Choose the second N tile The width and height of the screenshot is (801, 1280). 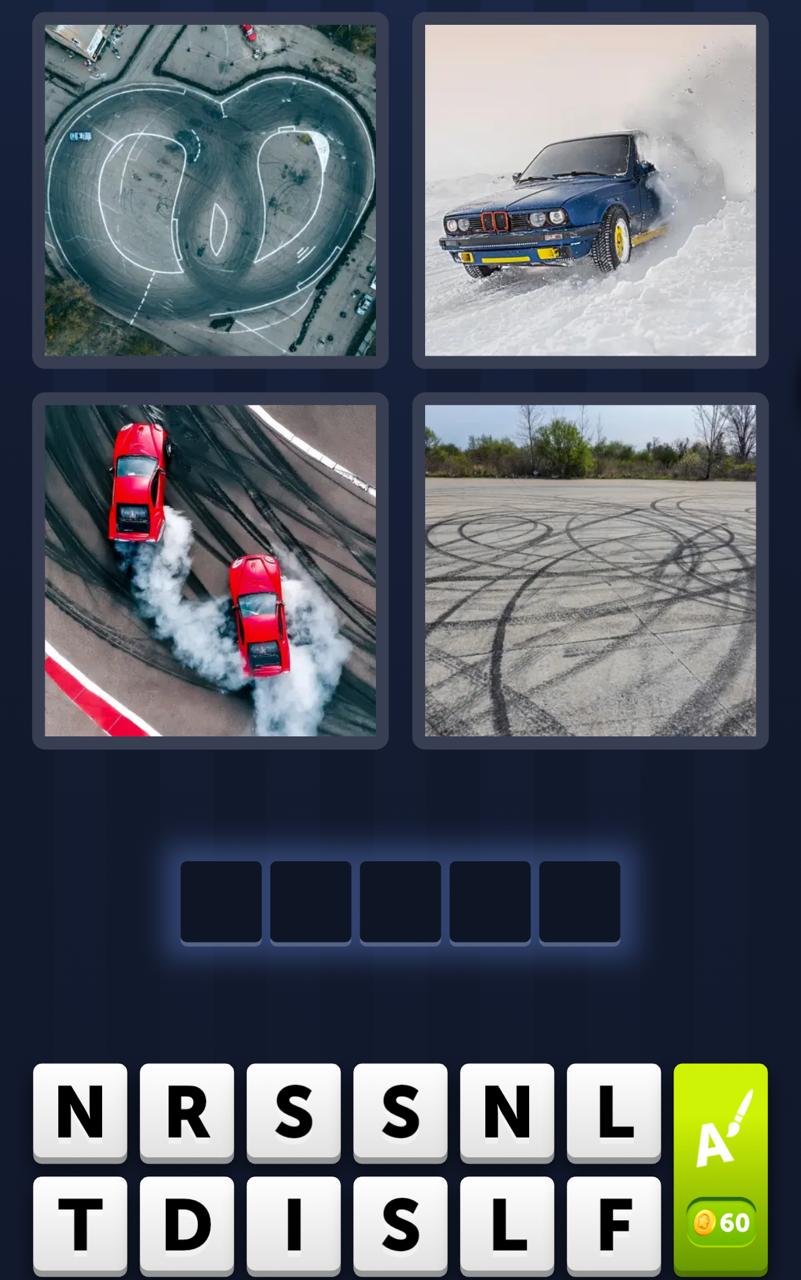(506, 1113)
